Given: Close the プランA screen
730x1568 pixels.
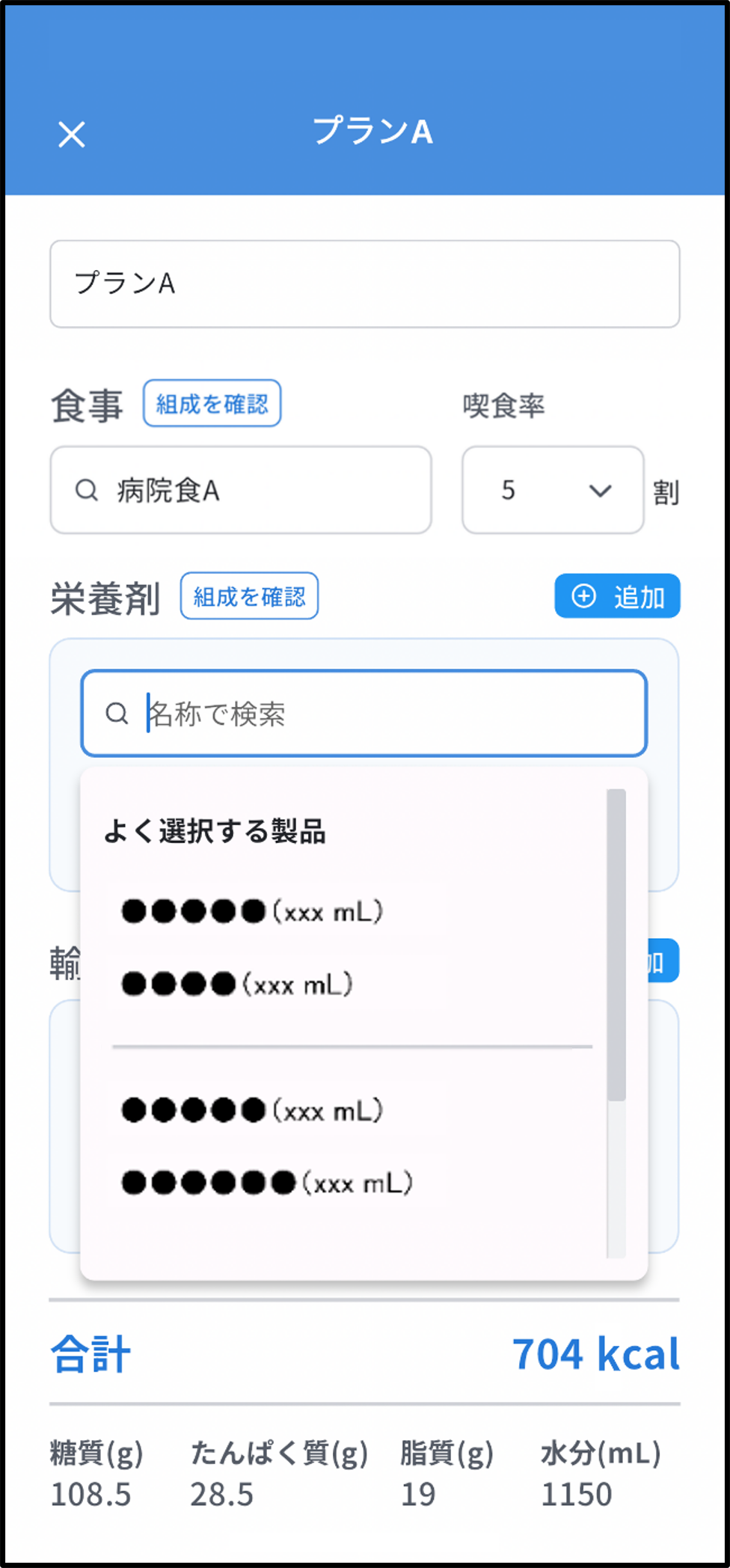Looking at the screenshot, I should coord(72,135).
